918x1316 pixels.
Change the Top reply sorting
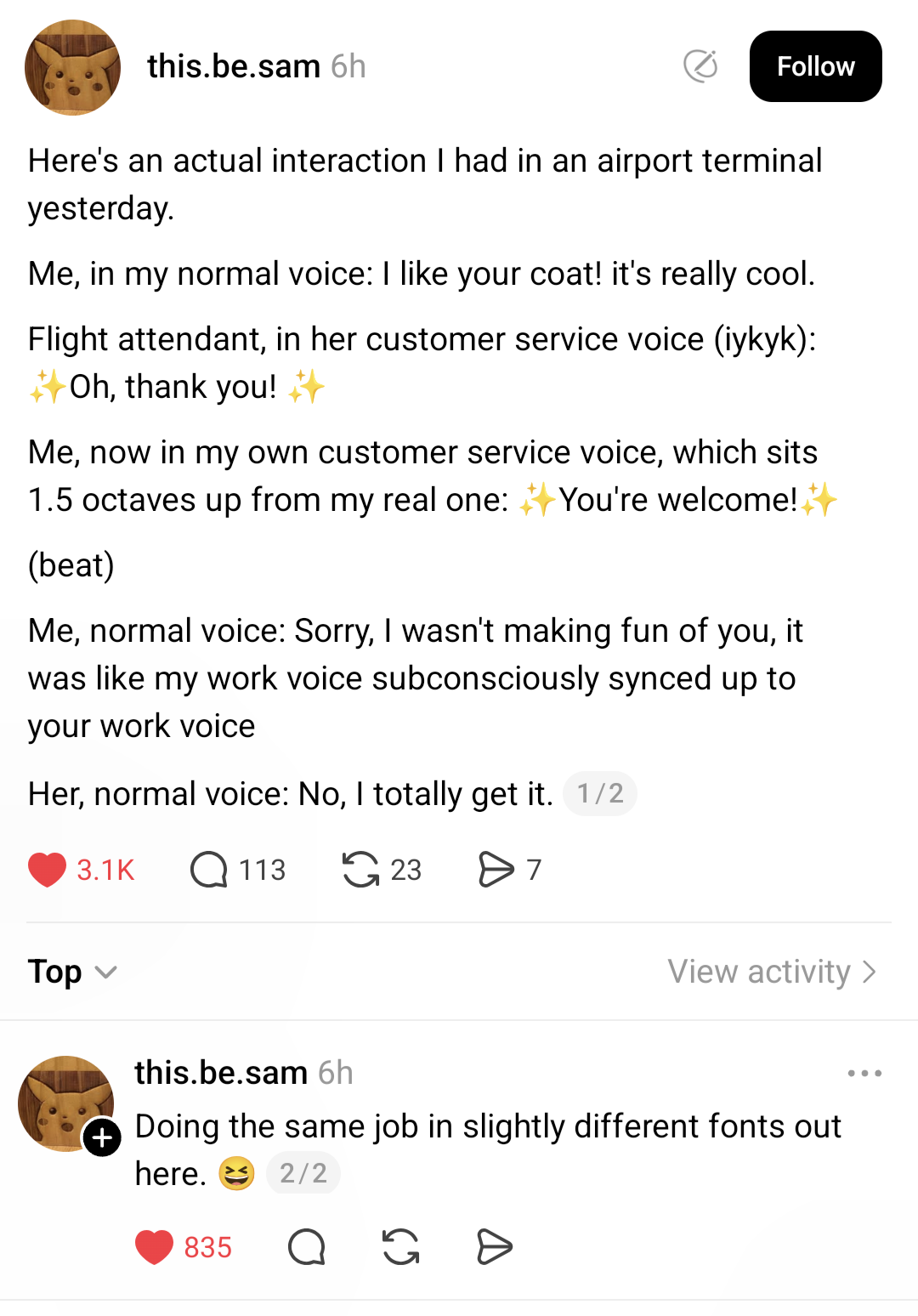coord(72,972)
